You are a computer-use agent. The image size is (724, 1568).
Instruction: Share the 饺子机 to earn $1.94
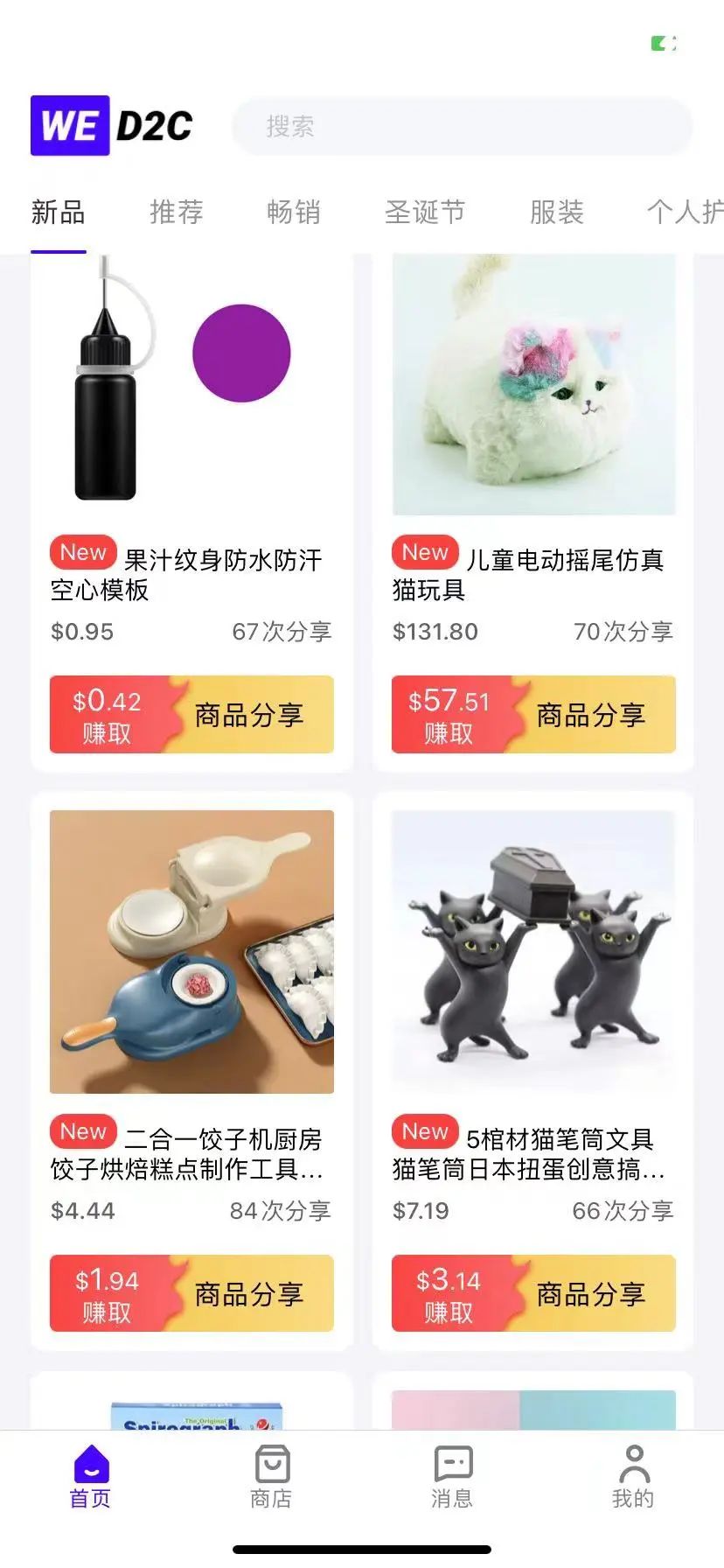click(x=191, y=1293)
